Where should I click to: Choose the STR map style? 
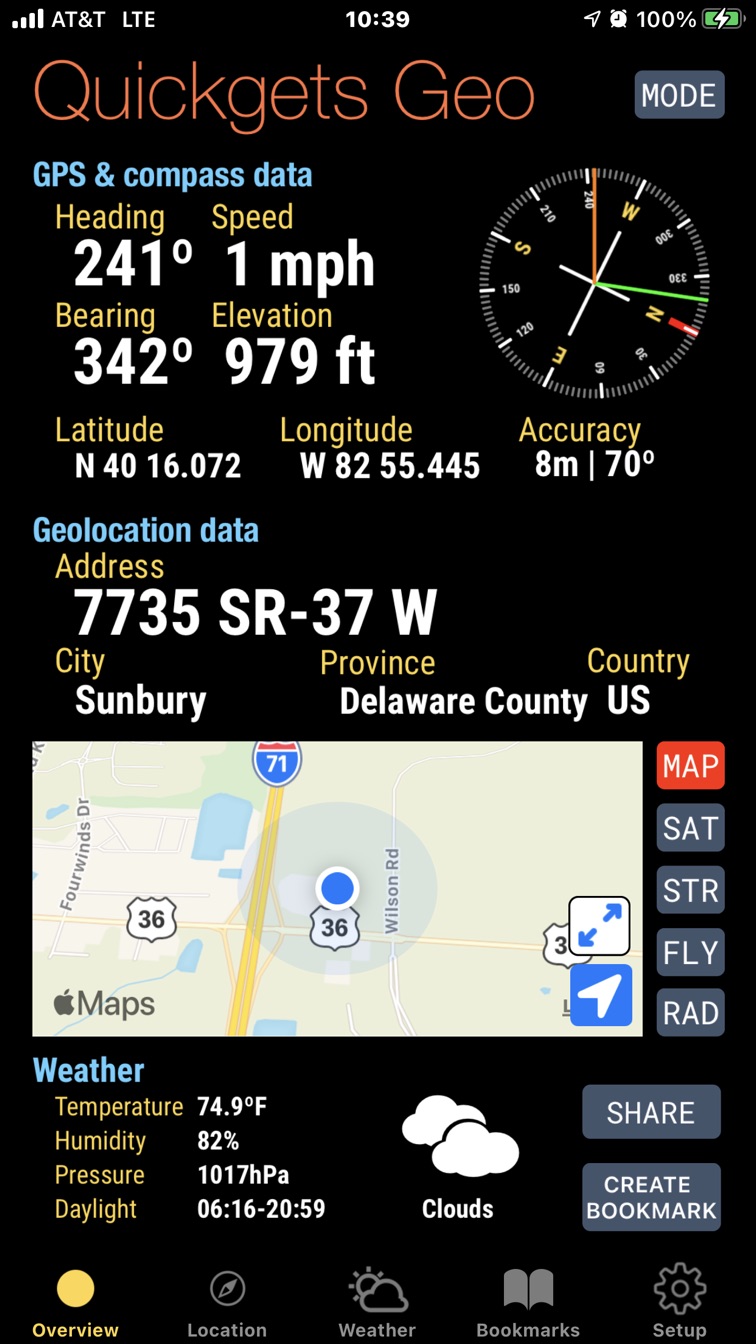[x=690, y=890]
